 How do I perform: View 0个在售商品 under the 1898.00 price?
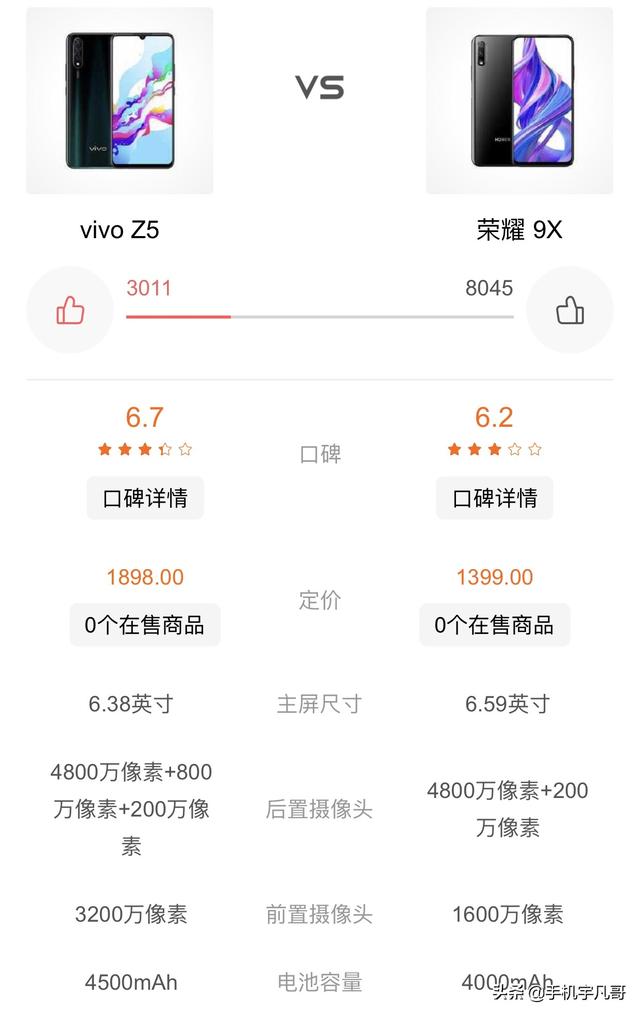[145, 625]
